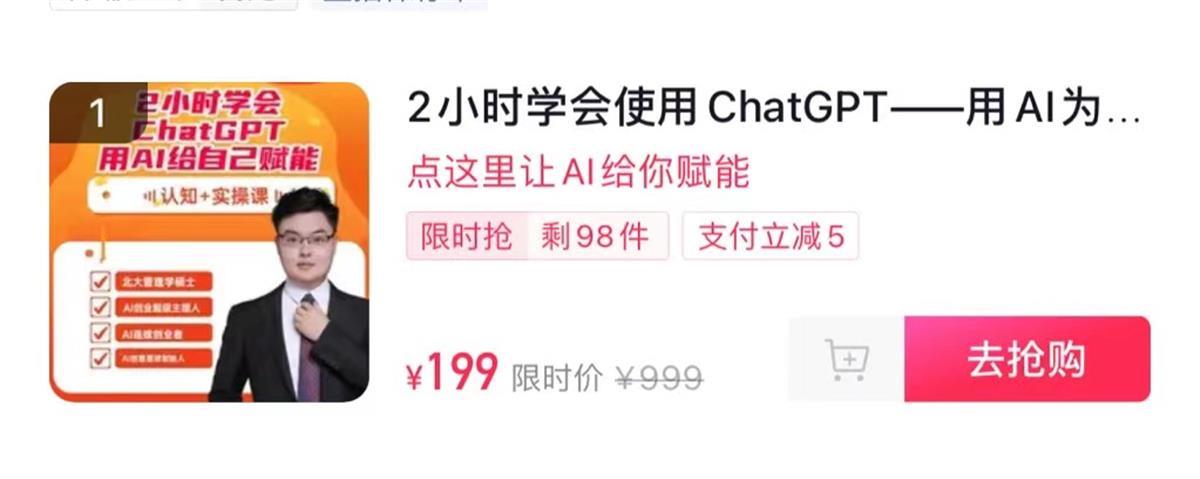The height and width of the screenshot is (479, 1200).
Task: Open the ChatGPT course product image
Action: (x=209, y=242)
